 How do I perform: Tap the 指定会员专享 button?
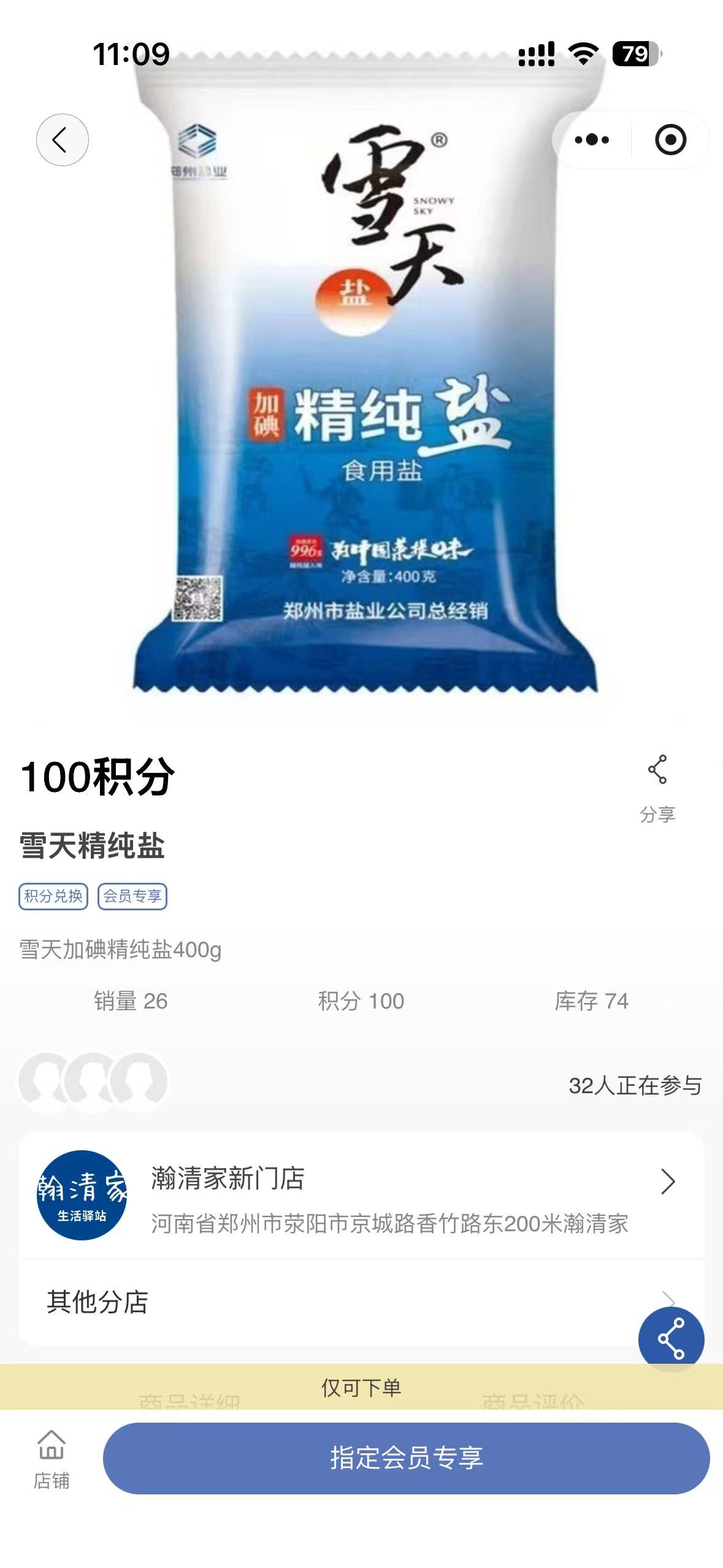[406, 1458]
